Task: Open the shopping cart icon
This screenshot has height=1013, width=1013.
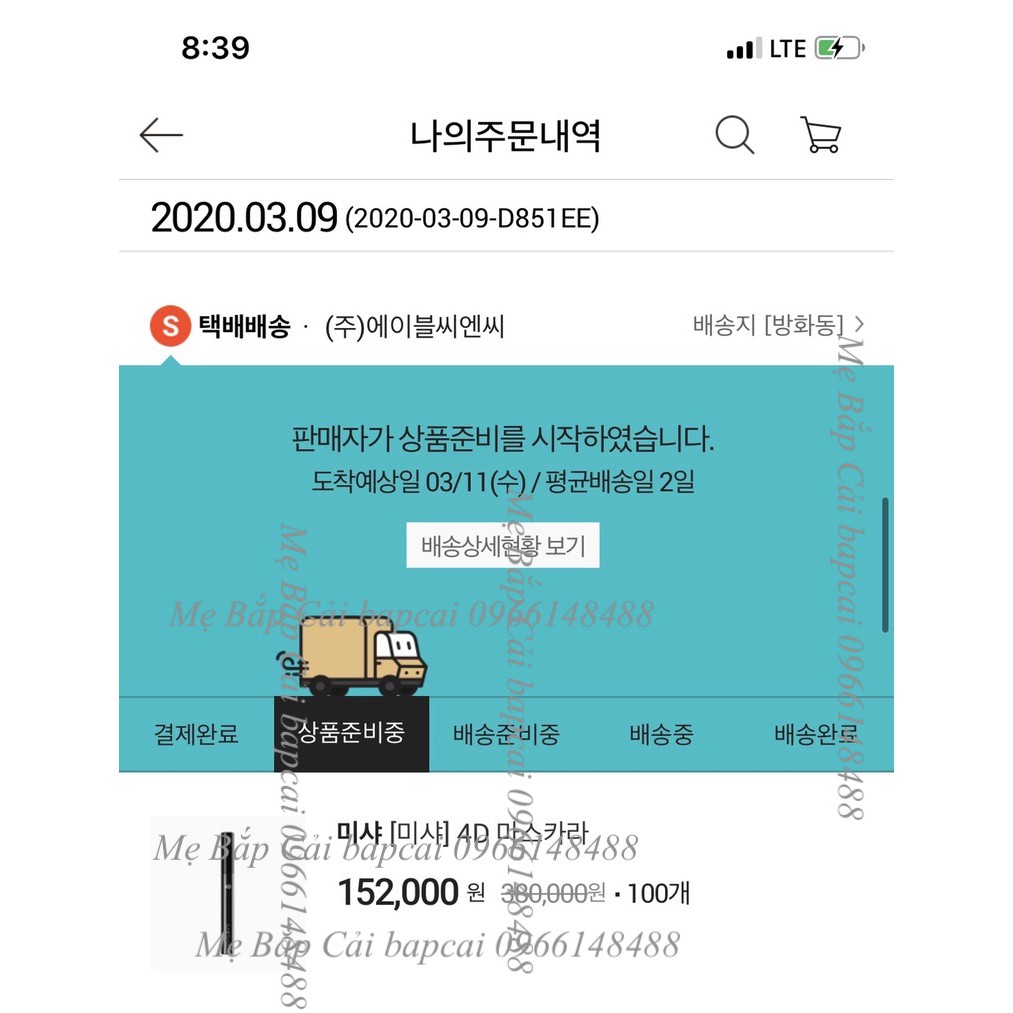Action: point(821,135)
